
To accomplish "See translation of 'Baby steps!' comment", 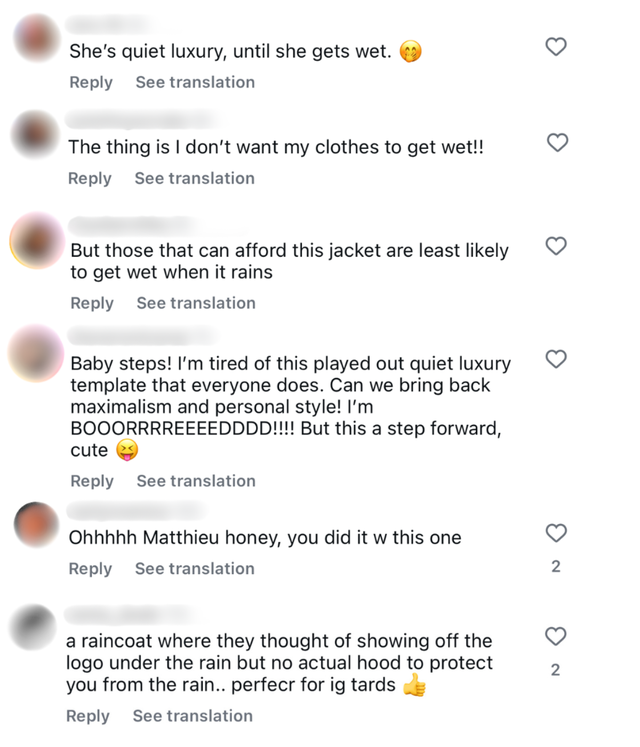I will (196, 481).
